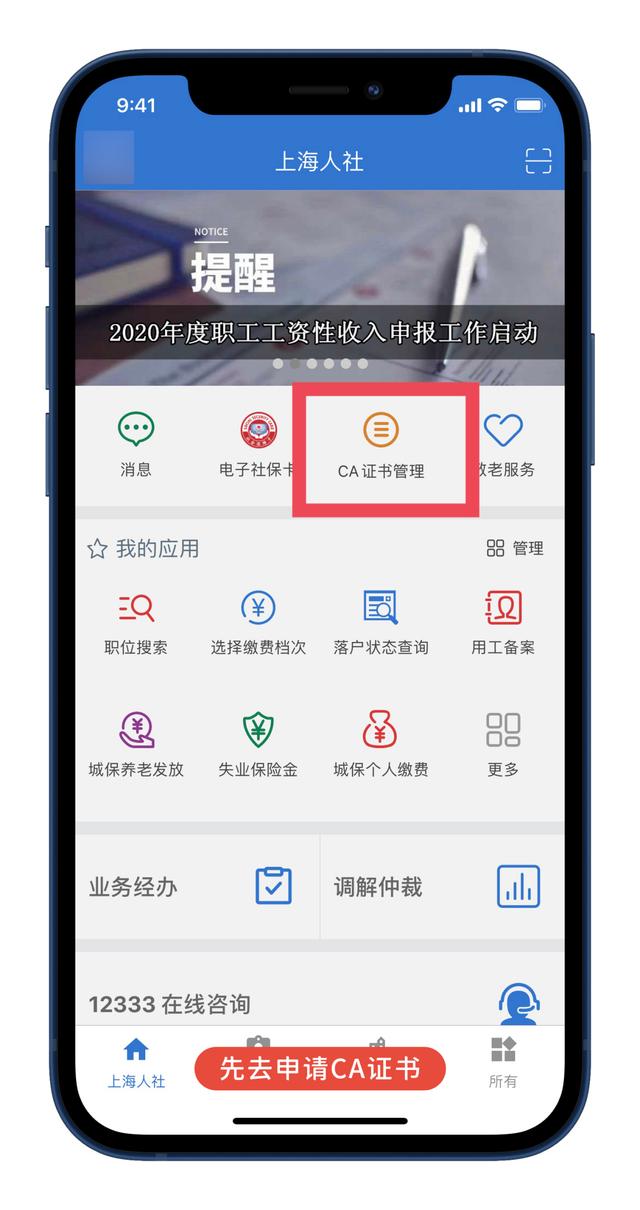Open 调解仲裁
The height and width of the screenshot is (1210, 640).
click(x=442, y=886)
